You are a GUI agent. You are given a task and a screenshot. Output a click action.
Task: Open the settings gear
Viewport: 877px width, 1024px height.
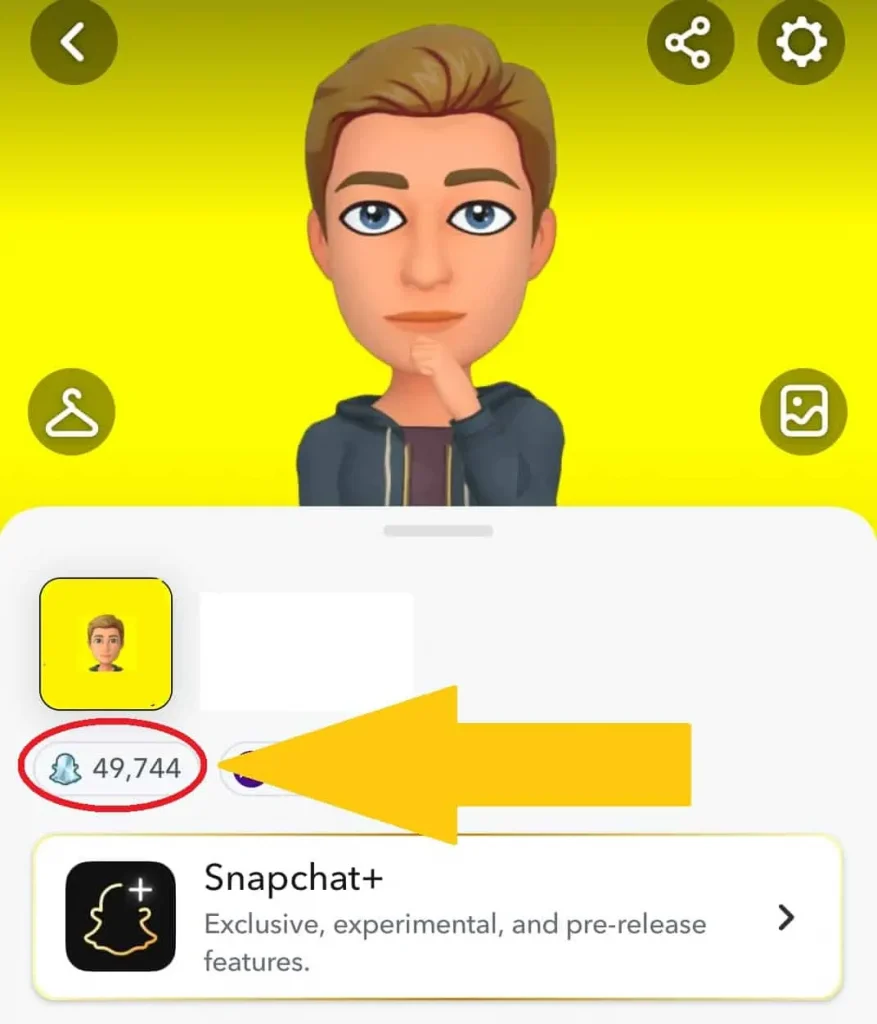801,43
